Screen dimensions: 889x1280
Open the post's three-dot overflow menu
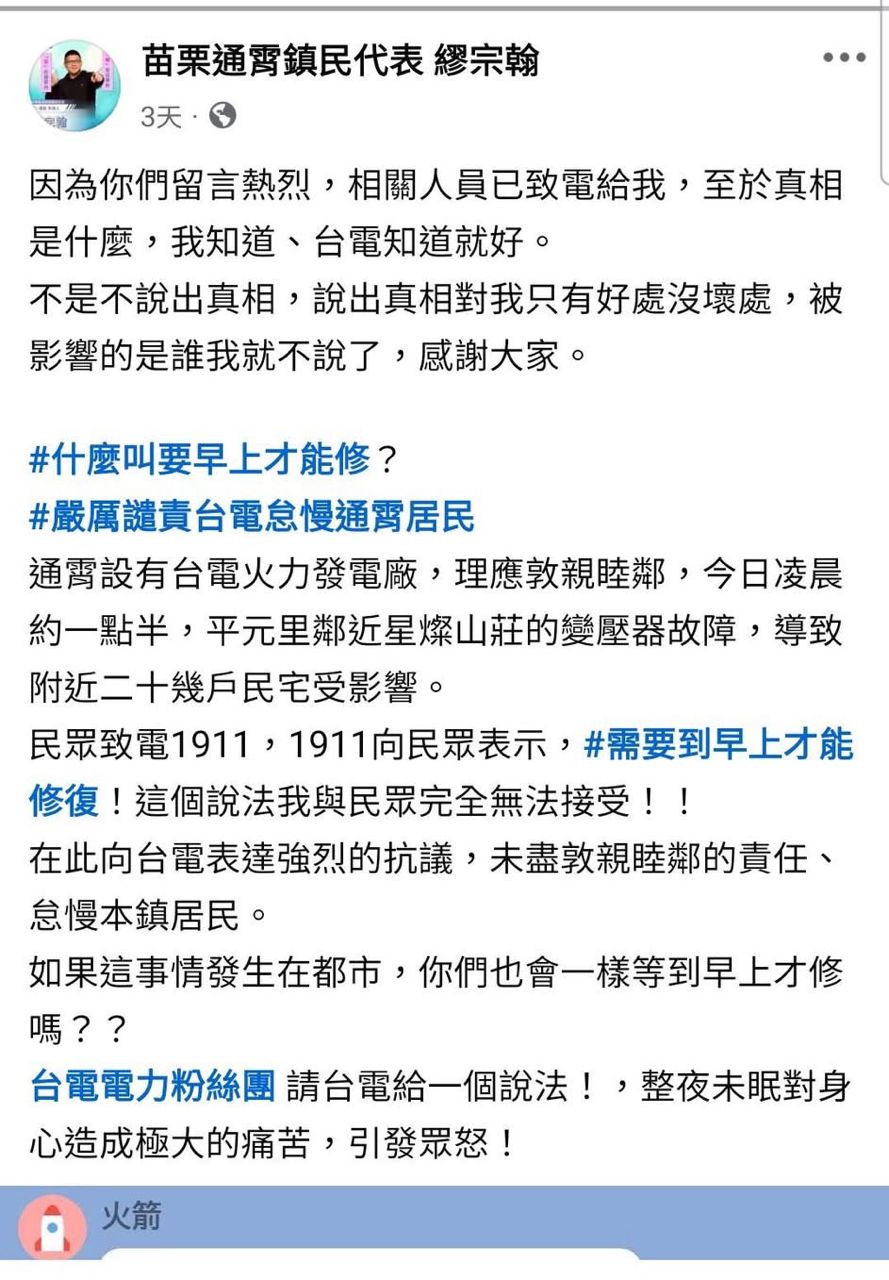[x=843, y=58]
